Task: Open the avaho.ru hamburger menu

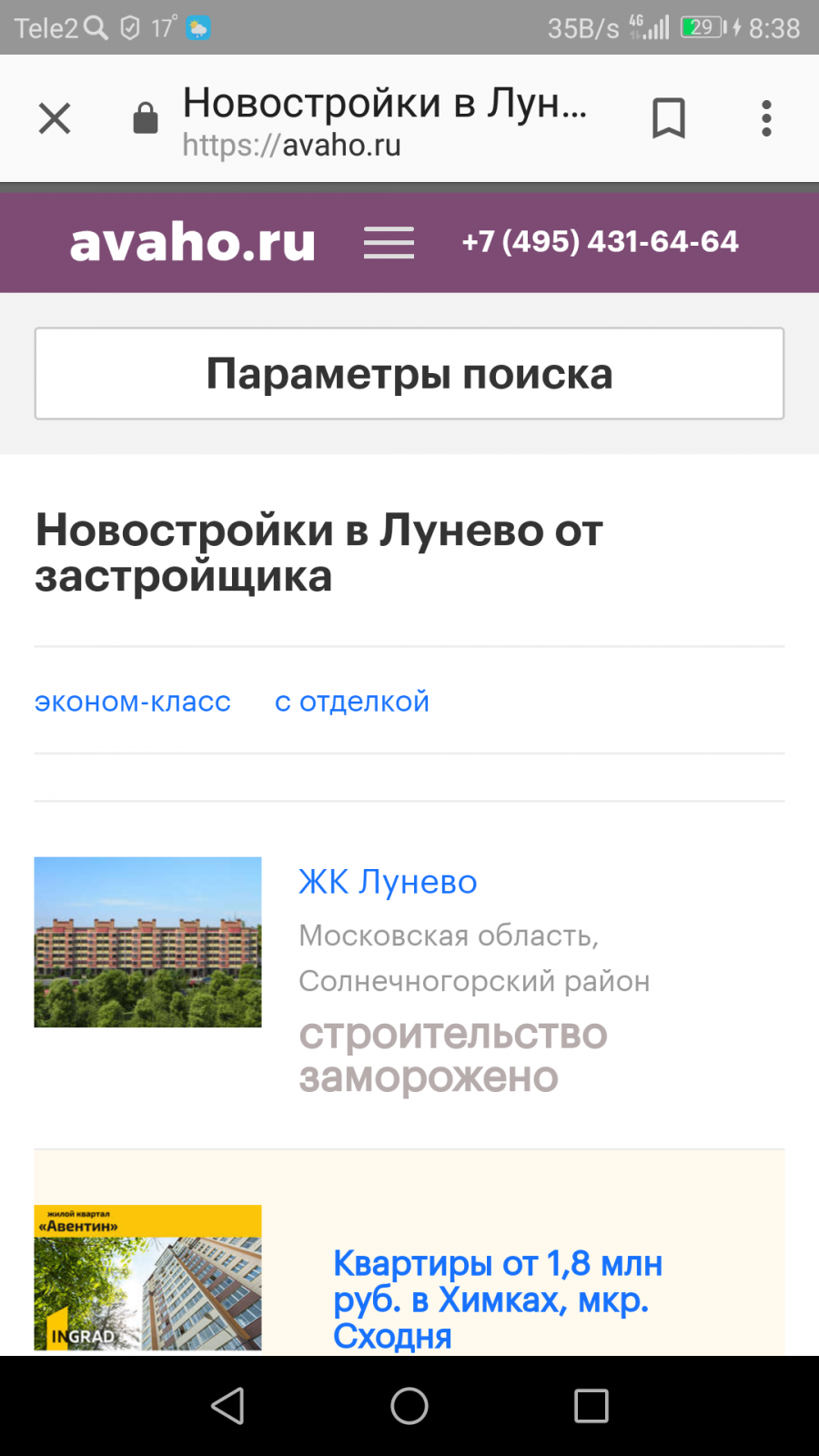Action: [x=389, y=242]
